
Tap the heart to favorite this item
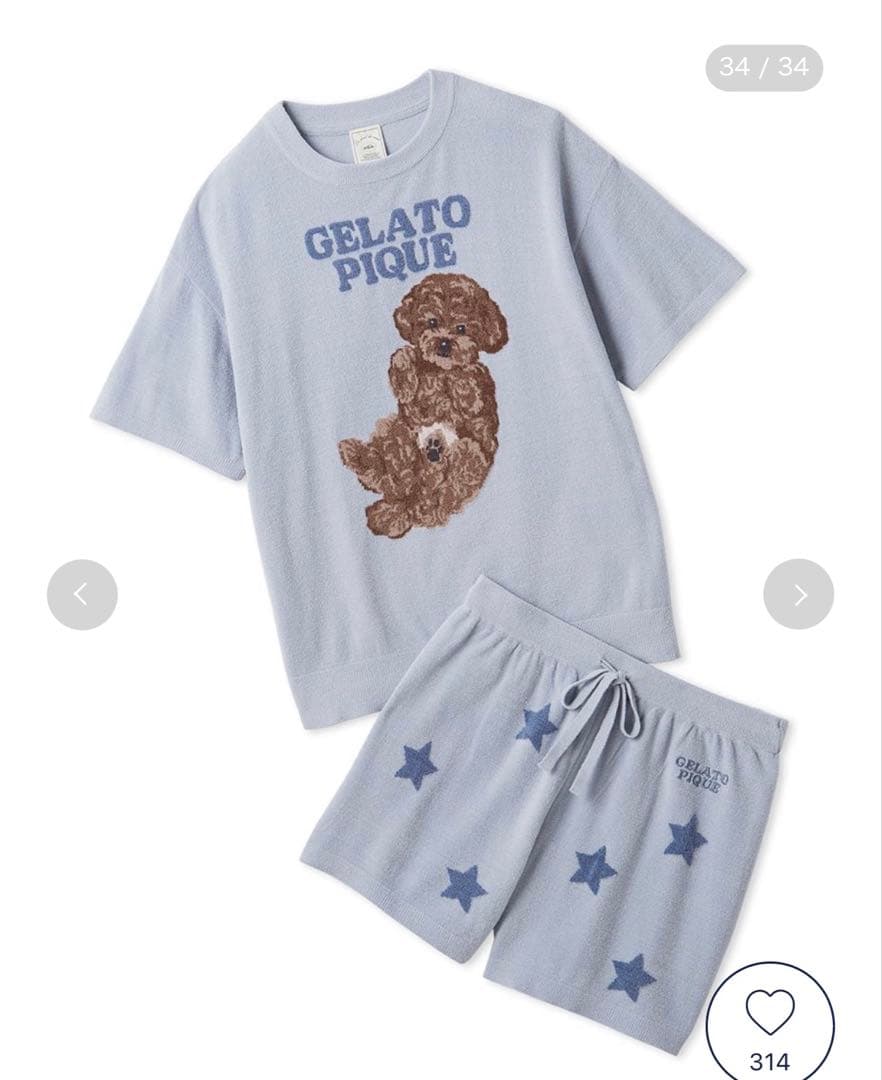[x=770, y=1012]
